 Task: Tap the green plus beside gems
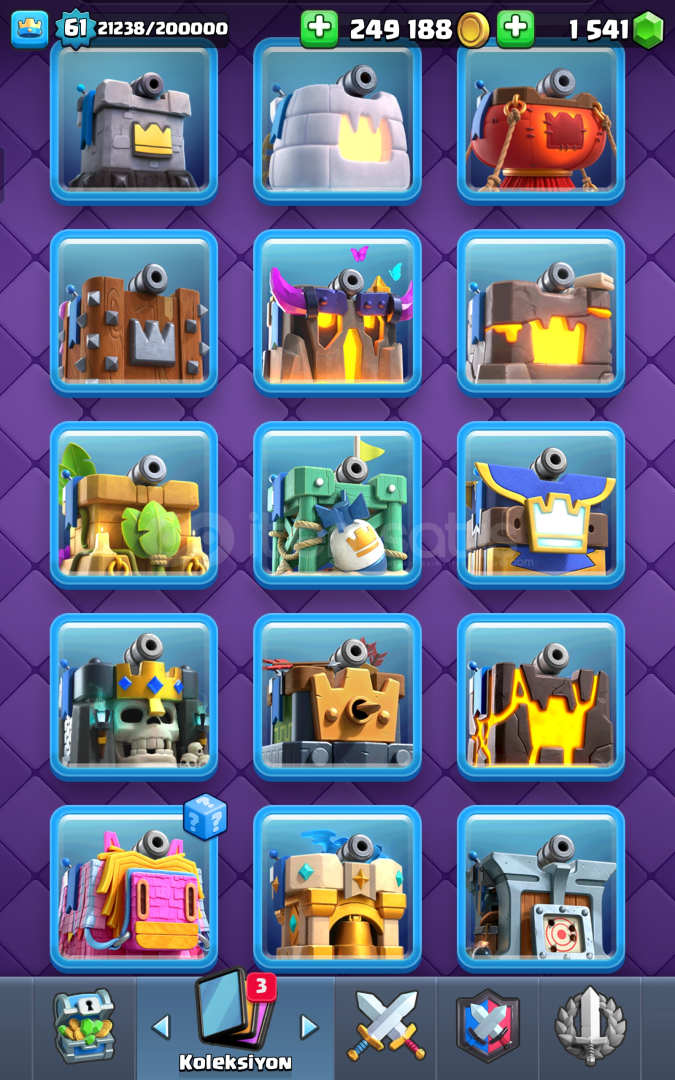pyautogui.click(x=515, y=29)
